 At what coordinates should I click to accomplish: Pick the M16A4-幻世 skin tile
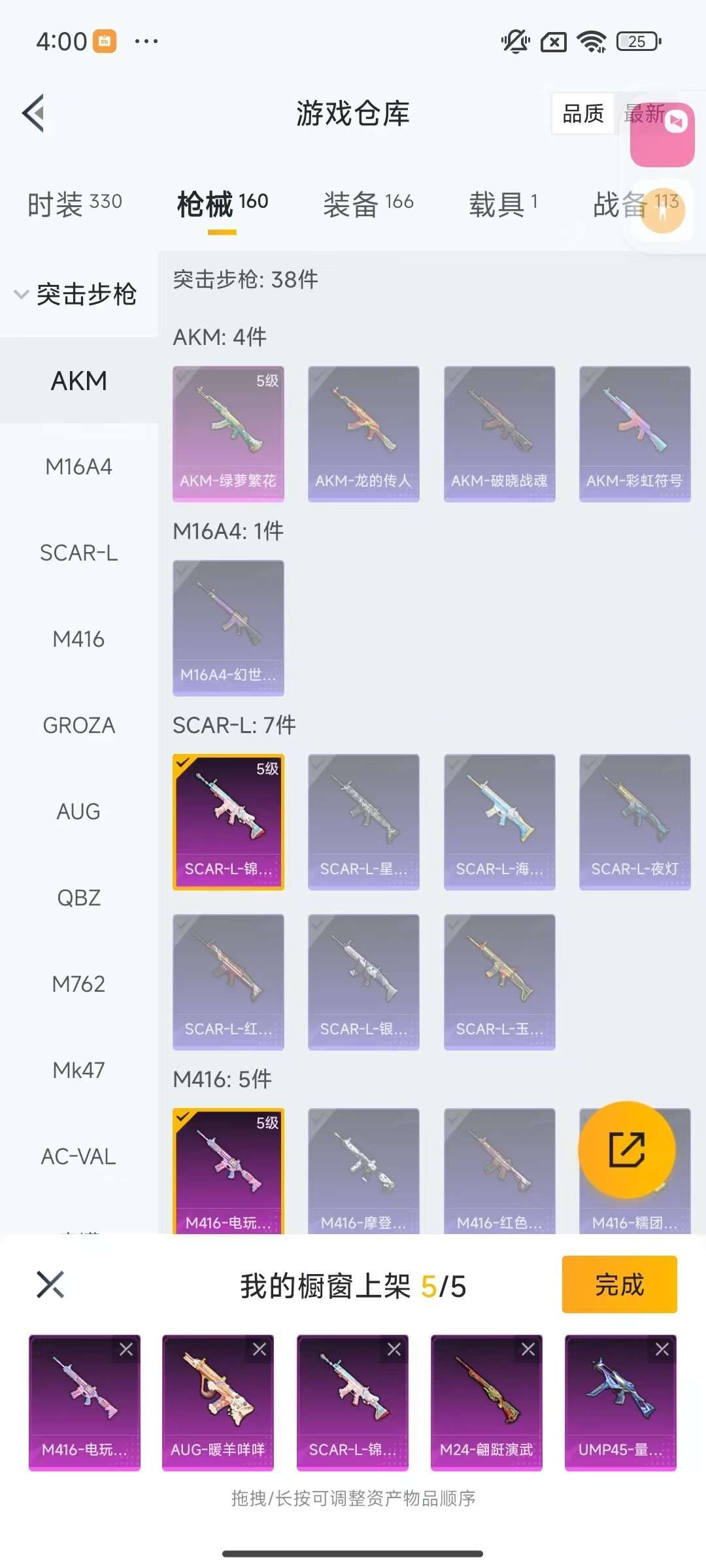click(x=228, y=628)
